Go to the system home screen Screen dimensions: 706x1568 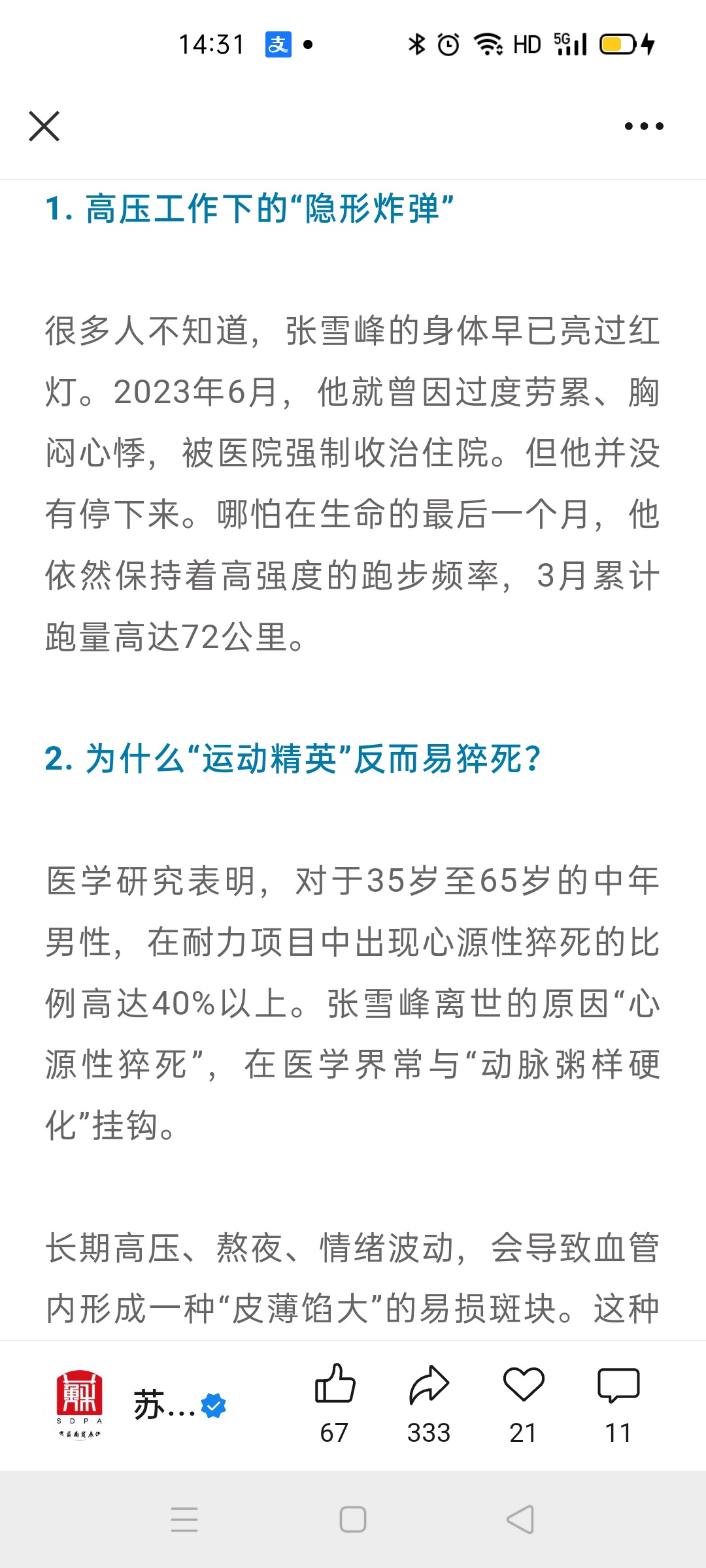coord(353,1520)
